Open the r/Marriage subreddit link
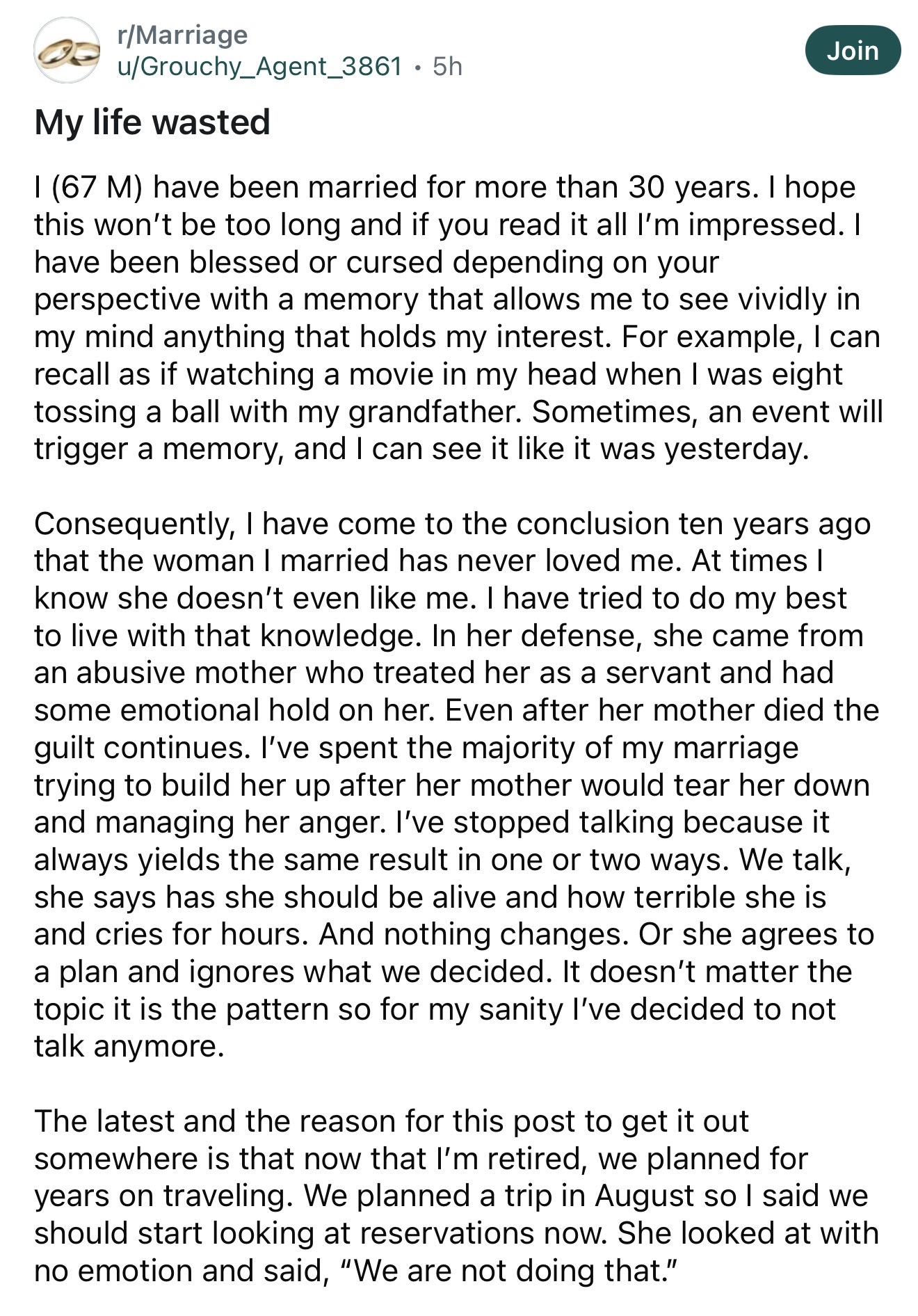 coord(182,34)
